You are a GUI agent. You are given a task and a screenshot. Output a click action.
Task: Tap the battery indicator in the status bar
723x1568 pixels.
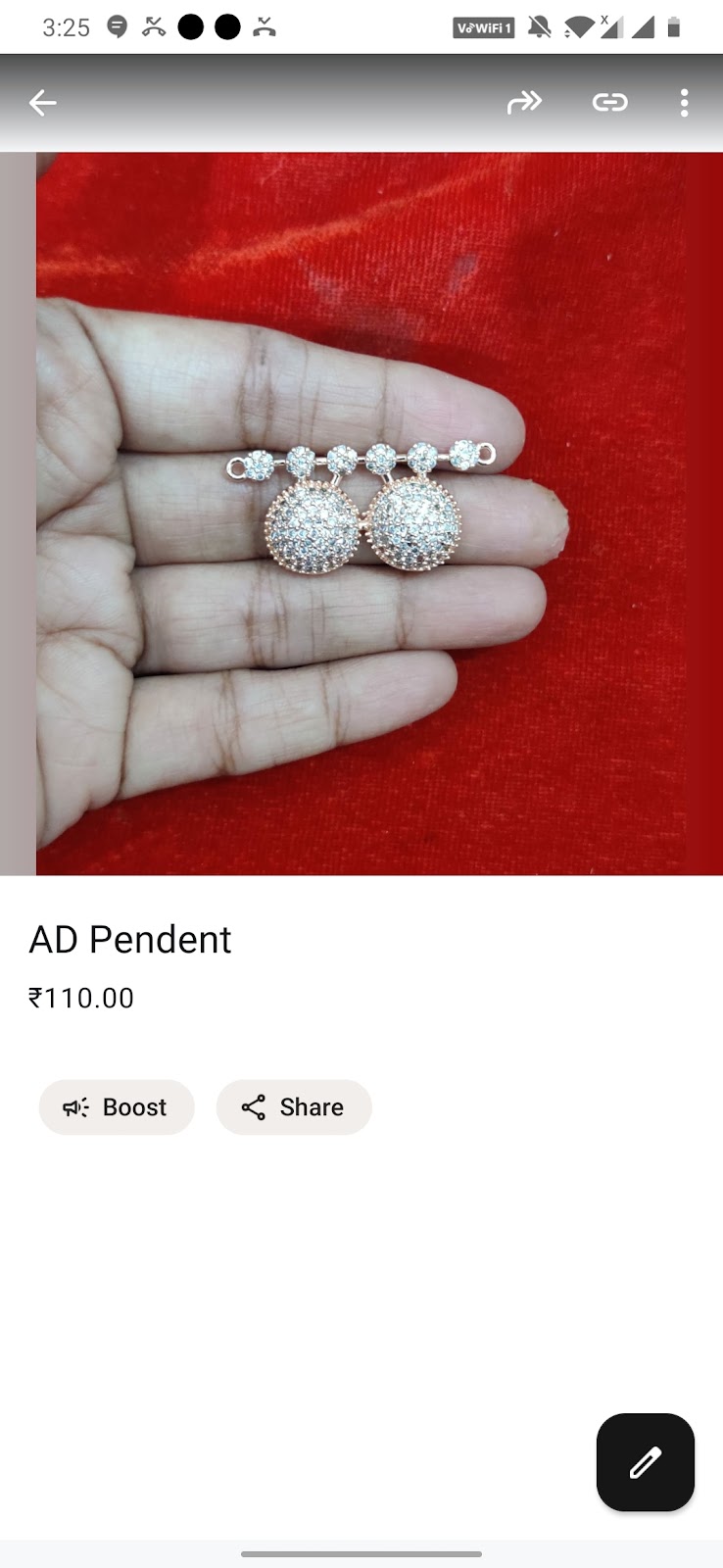(x=676, y=27)
